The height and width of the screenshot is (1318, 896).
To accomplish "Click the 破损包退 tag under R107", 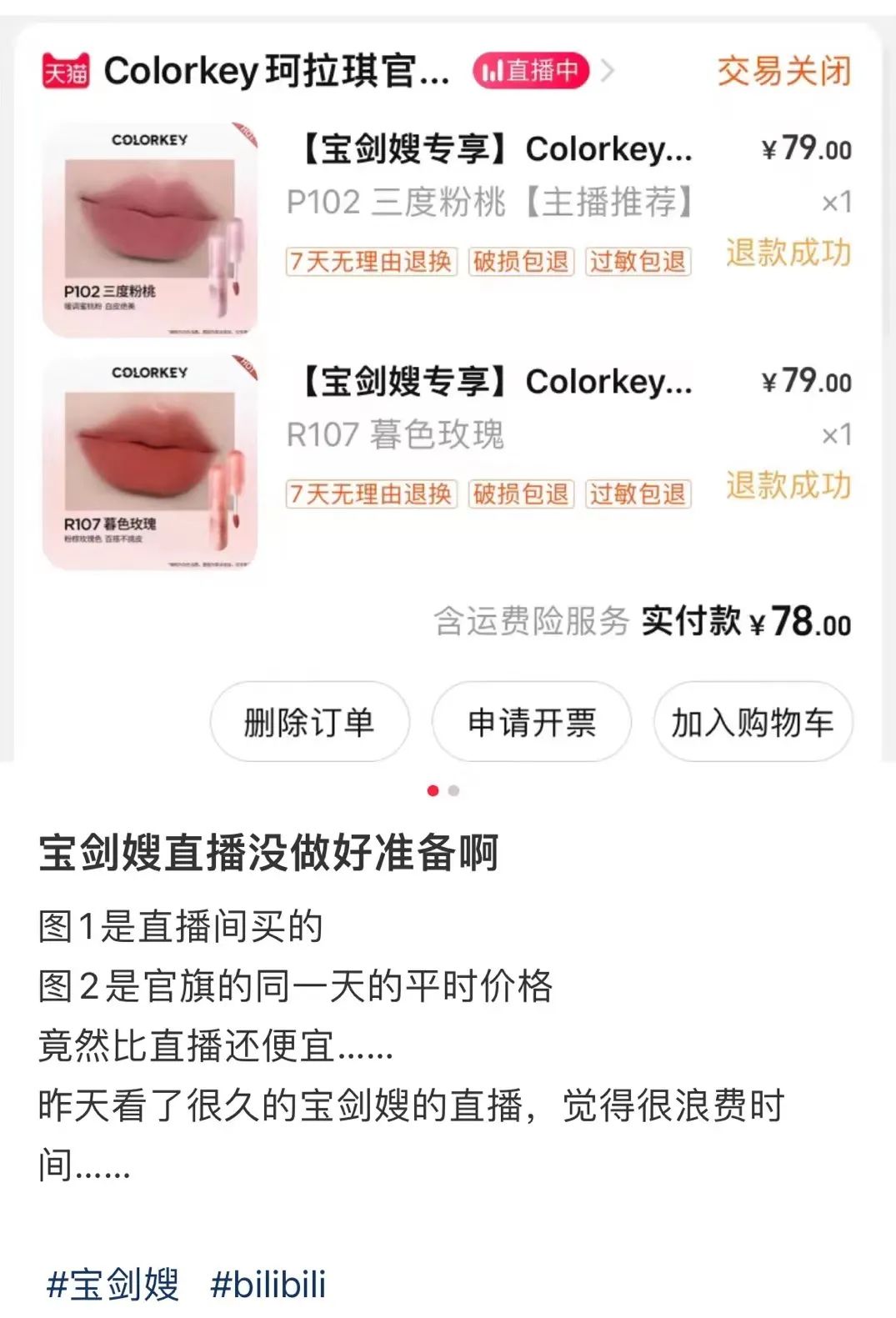I will click(522, 494).
